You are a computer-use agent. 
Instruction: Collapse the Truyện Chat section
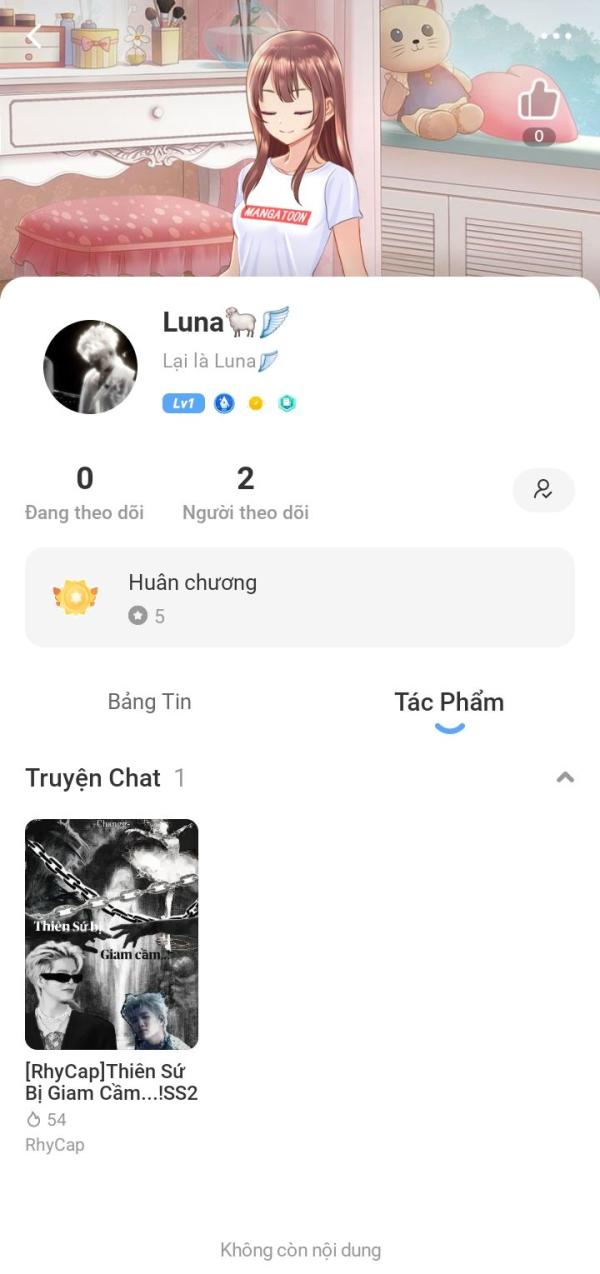pos(565,777)
